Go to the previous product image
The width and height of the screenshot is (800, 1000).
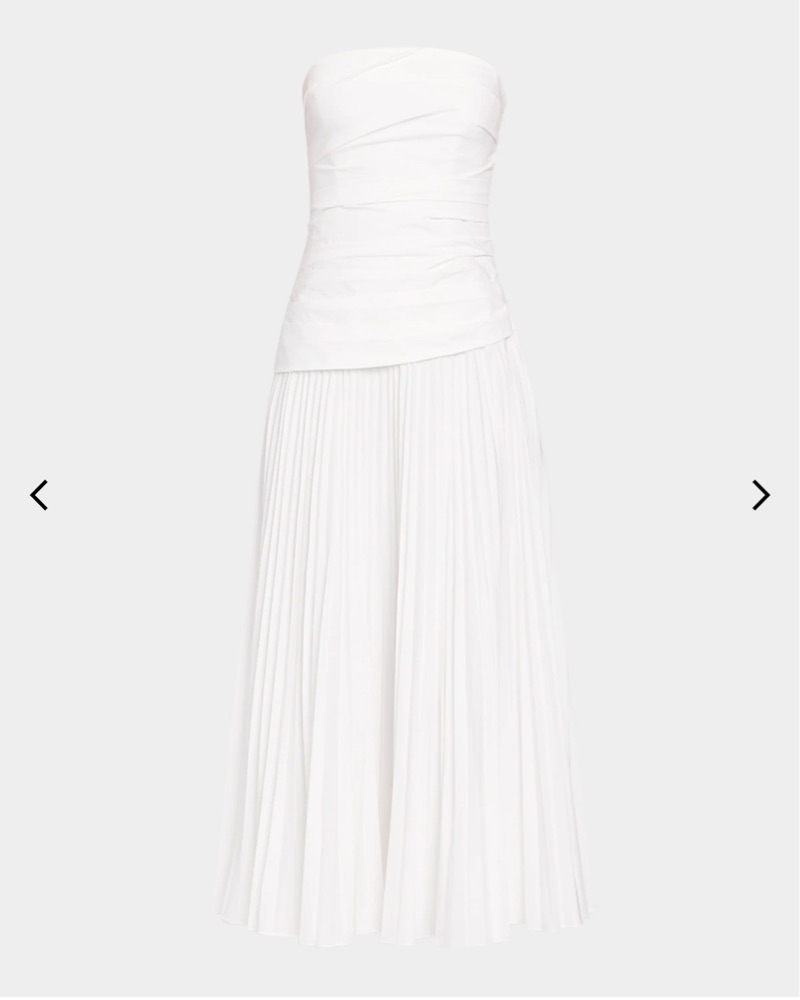pos(39,495)
